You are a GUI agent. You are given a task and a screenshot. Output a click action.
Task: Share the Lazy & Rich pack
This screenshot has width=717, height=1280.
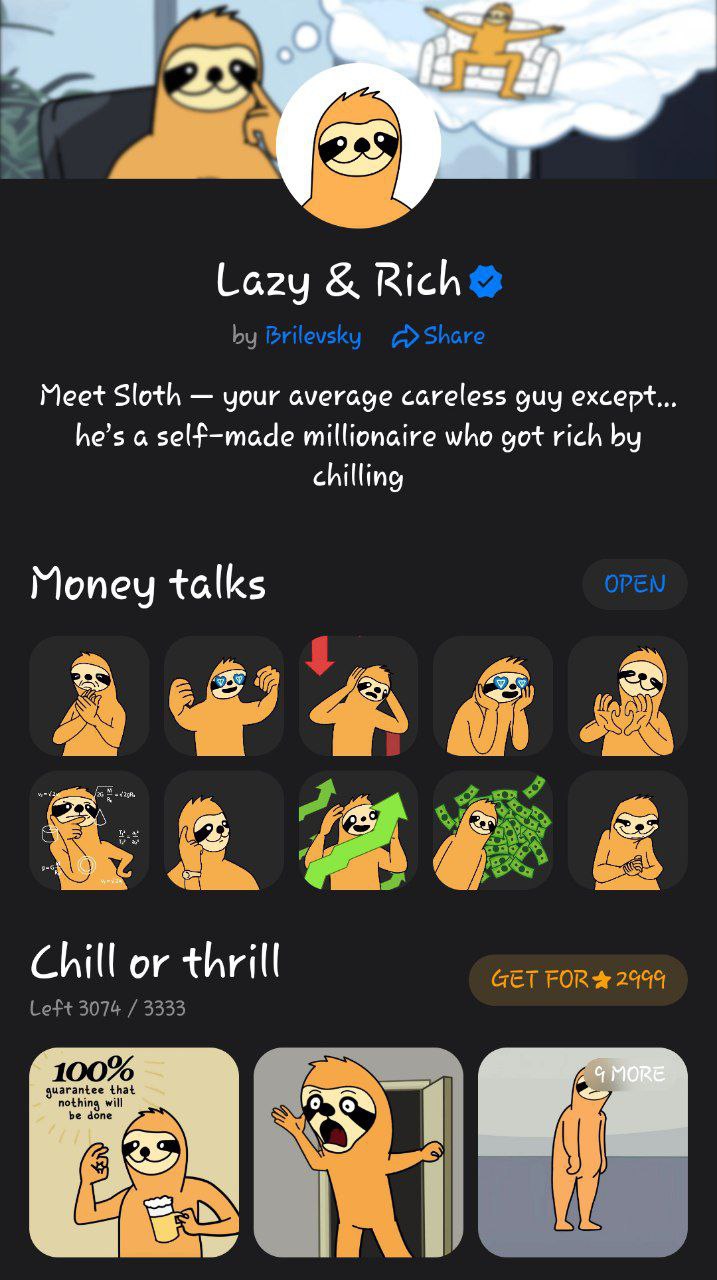pos(438,336)
